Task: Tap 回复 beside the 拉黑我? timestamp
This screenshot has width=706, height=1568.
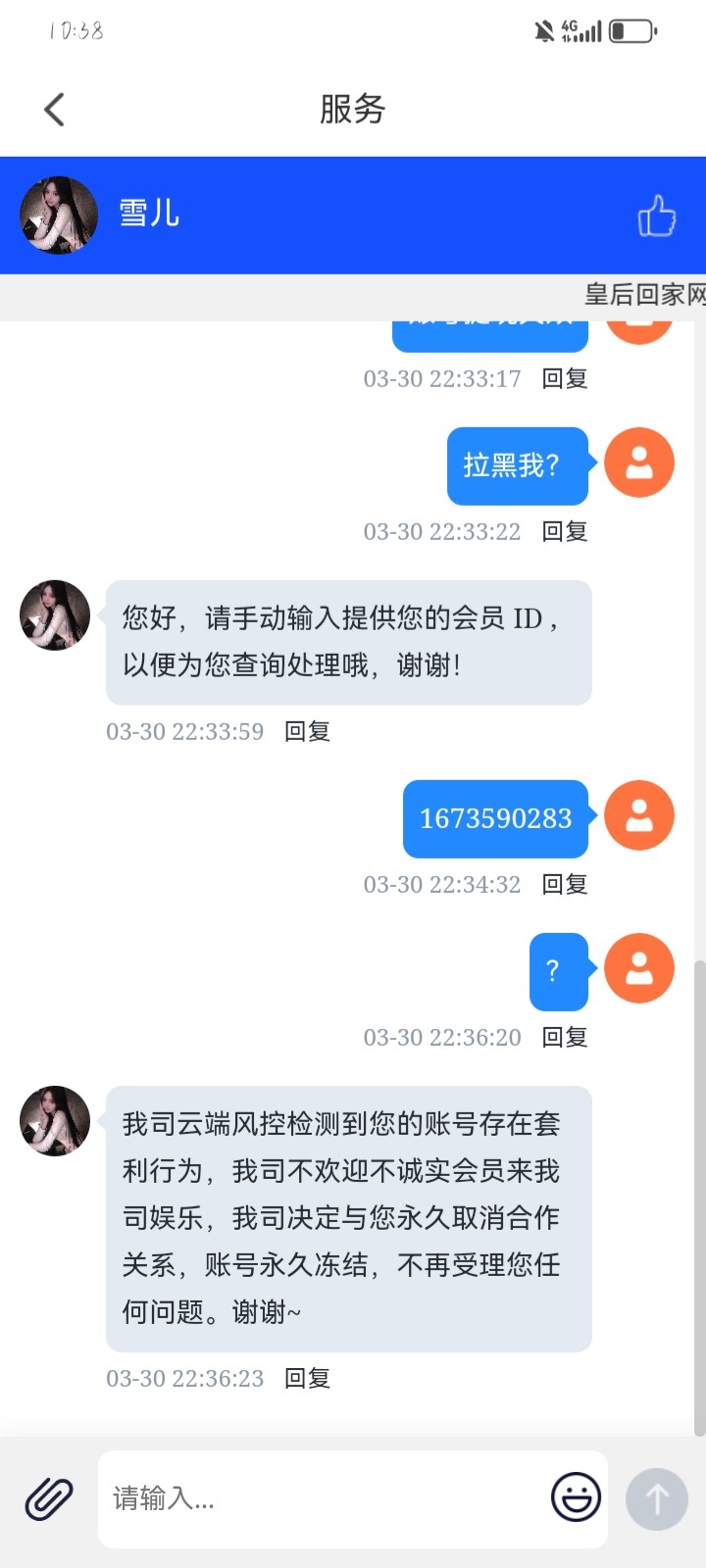Action: coord(564,531)
